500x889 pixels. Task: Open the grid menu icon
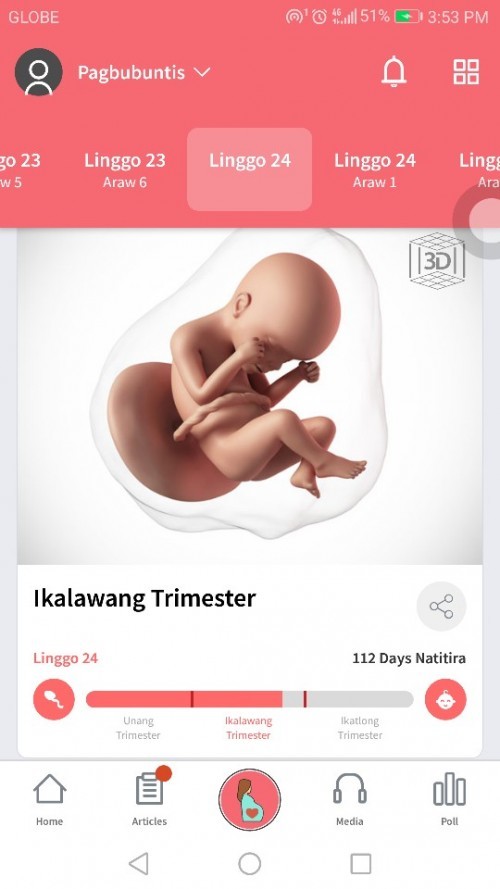point(466,72)
